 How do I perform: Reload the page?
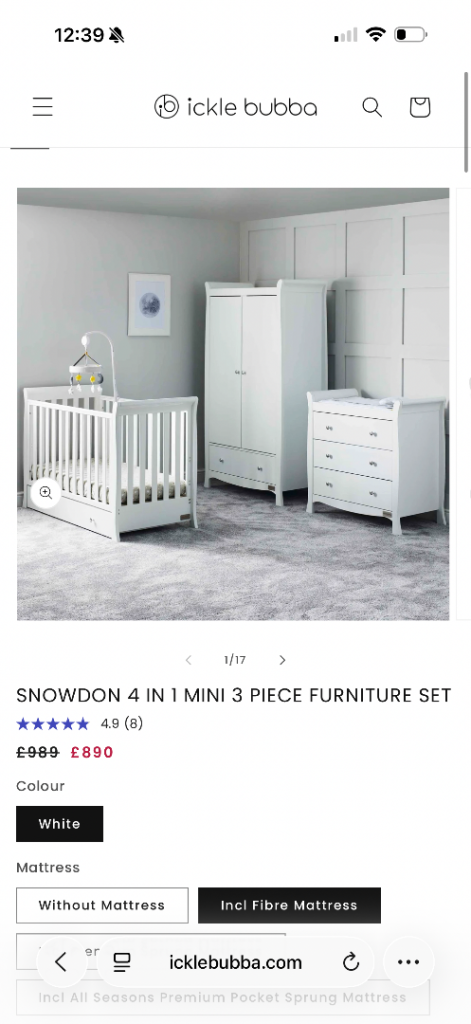coord(351,962)
